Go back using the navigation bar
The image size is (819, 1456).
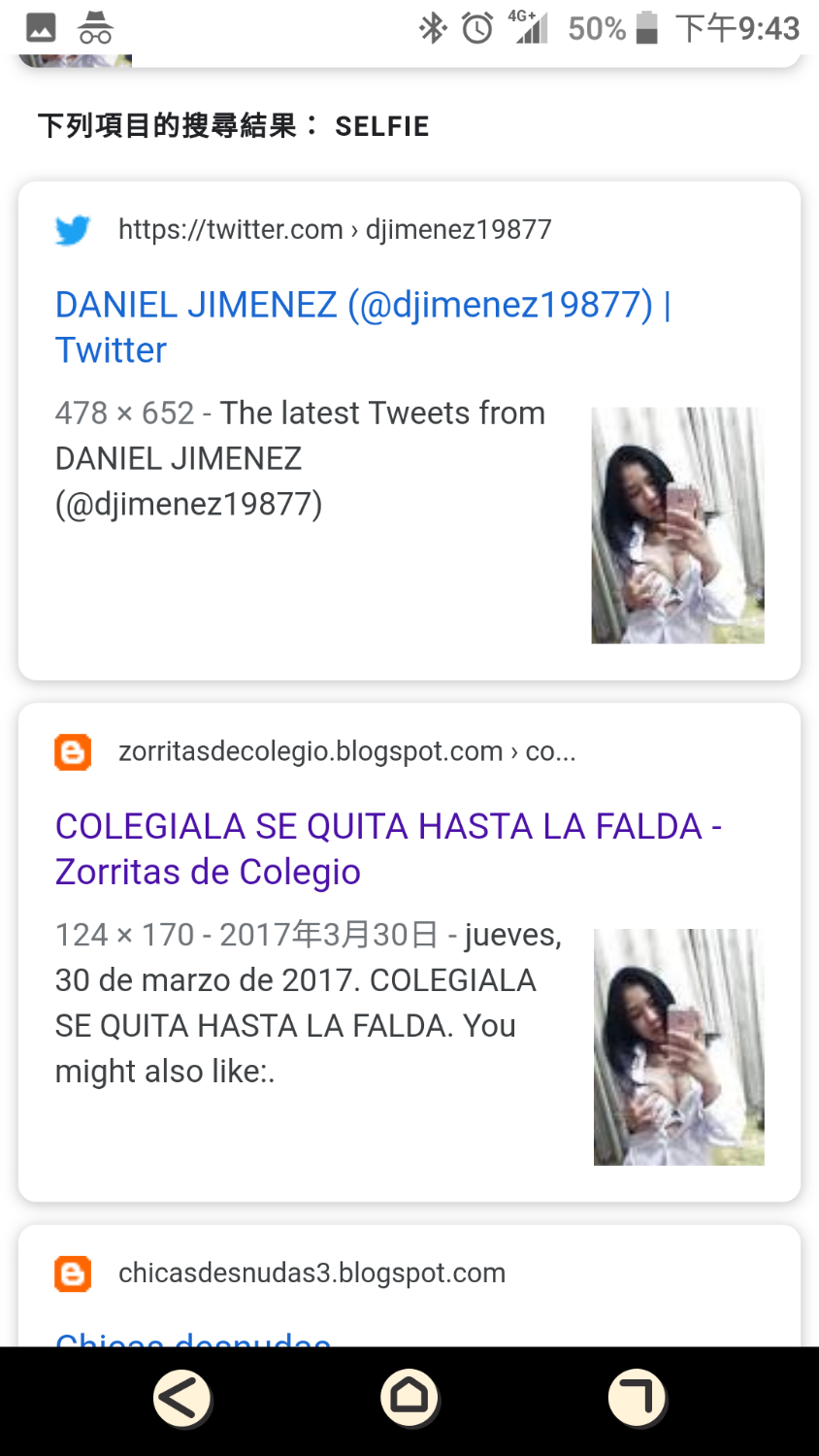point(181,1399)
